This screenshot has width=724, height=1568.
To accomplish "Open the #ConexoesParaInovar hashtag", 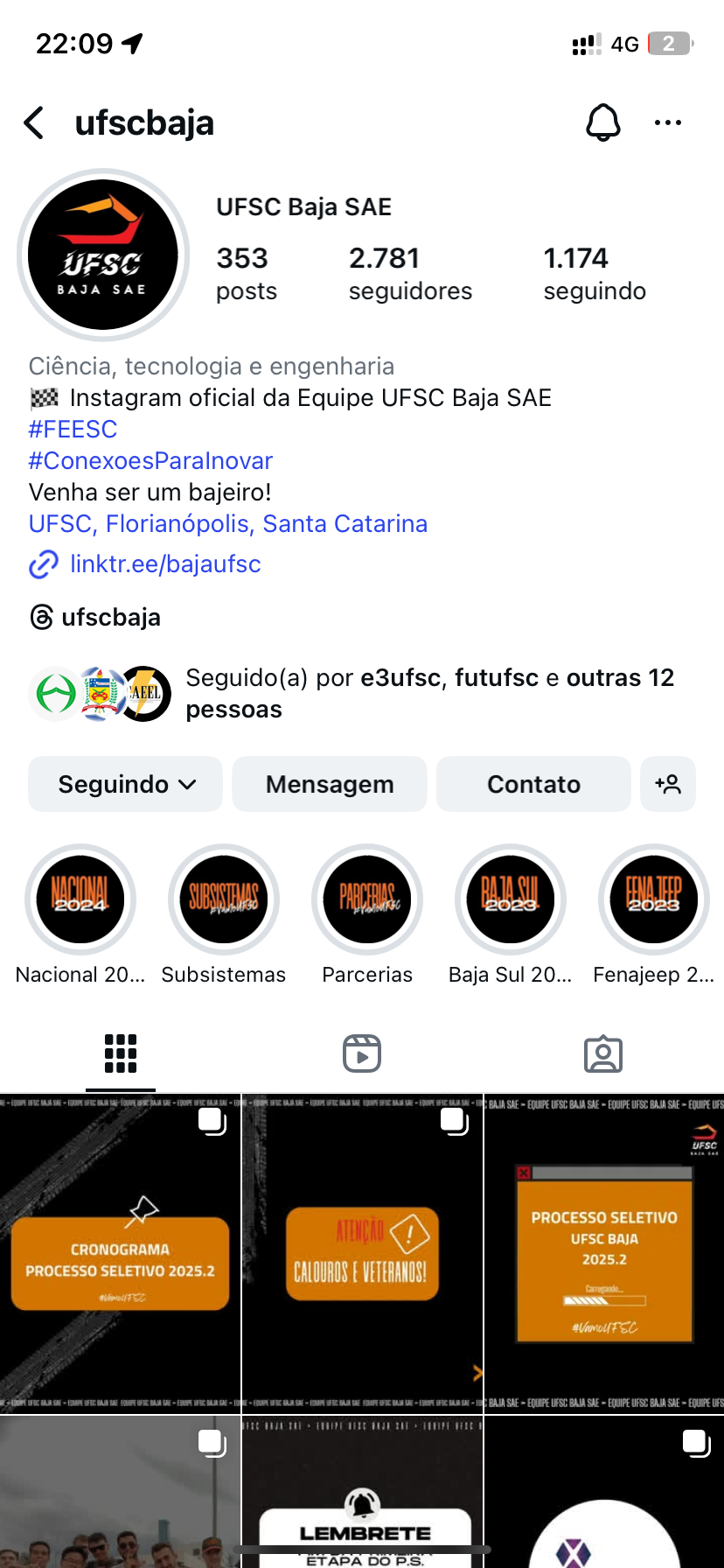I will click(150, 461).
